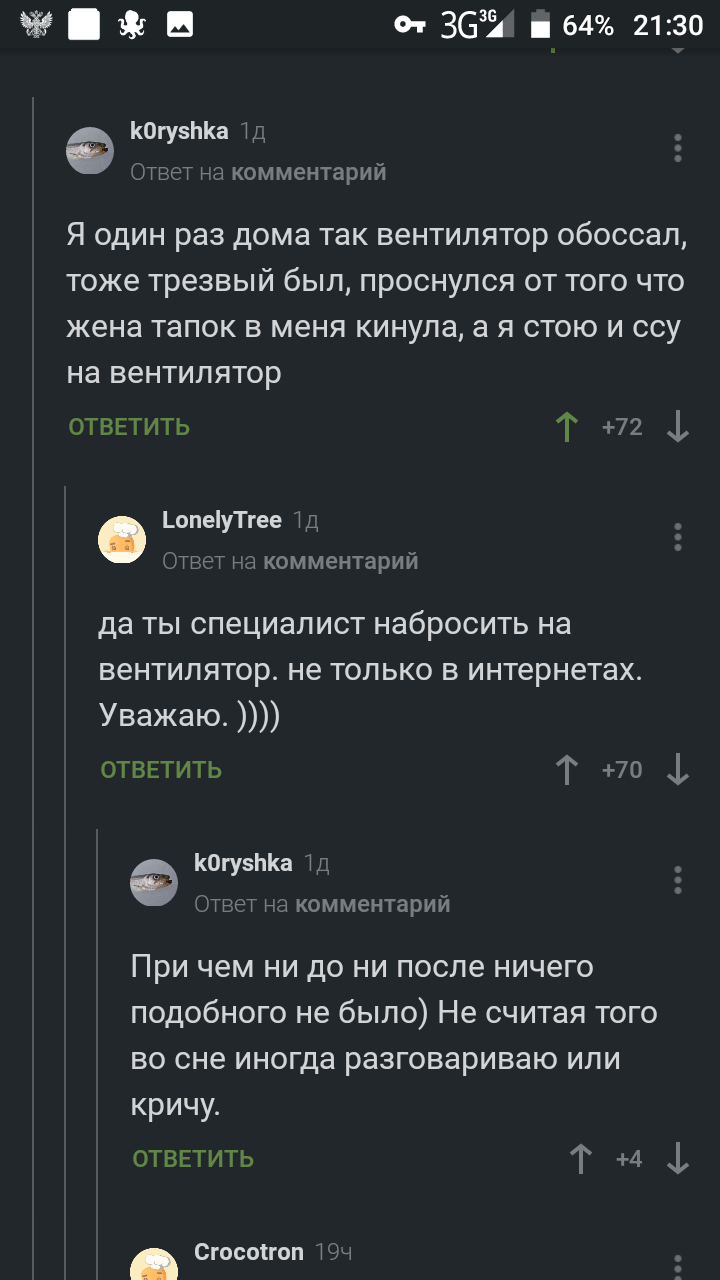Open LonelyTree's user profile name

click(222, 519)
